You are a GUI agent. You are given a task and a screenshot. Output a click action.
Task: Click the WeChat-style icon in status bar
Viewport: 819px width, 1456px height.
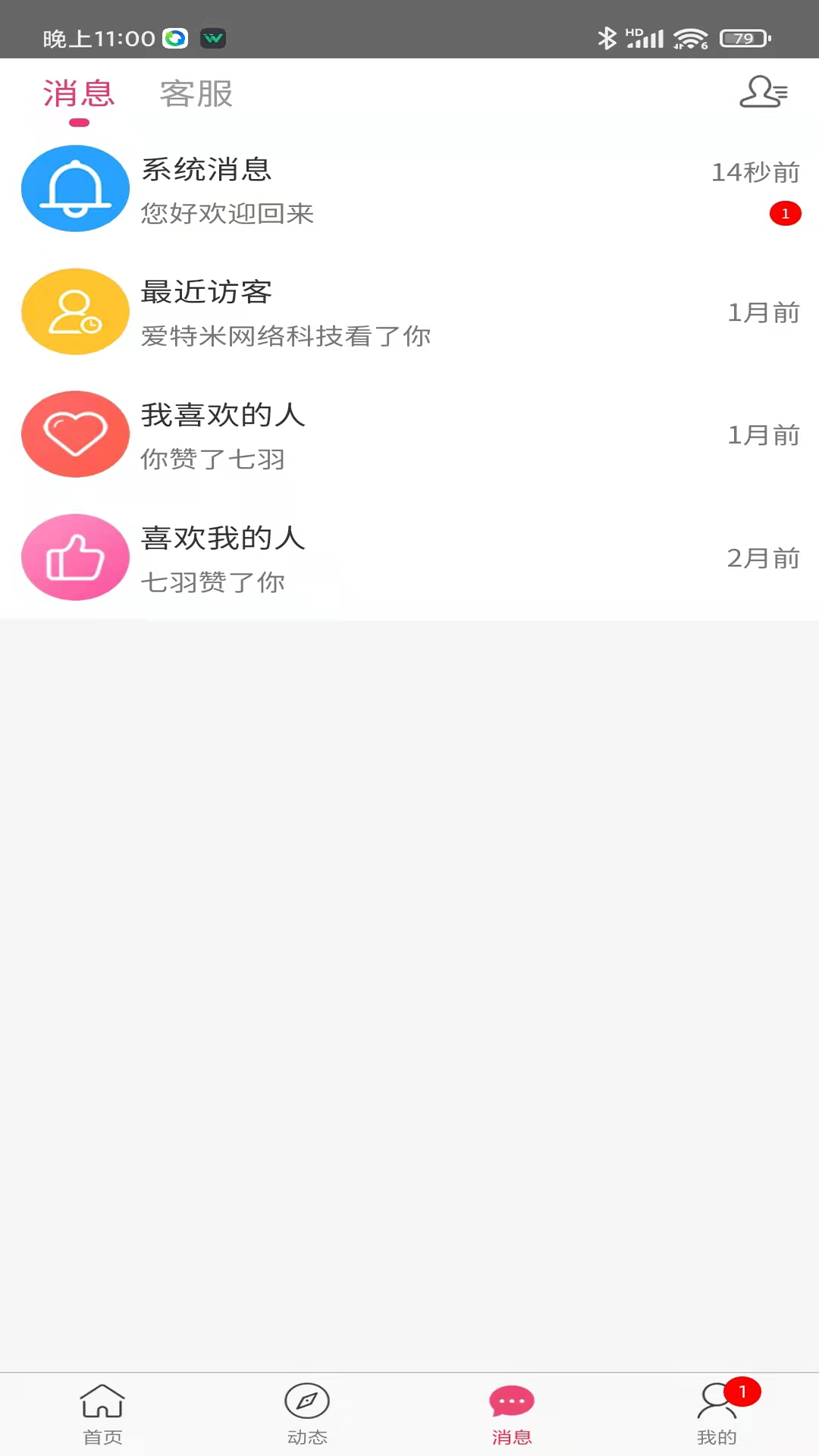[213, 39]
